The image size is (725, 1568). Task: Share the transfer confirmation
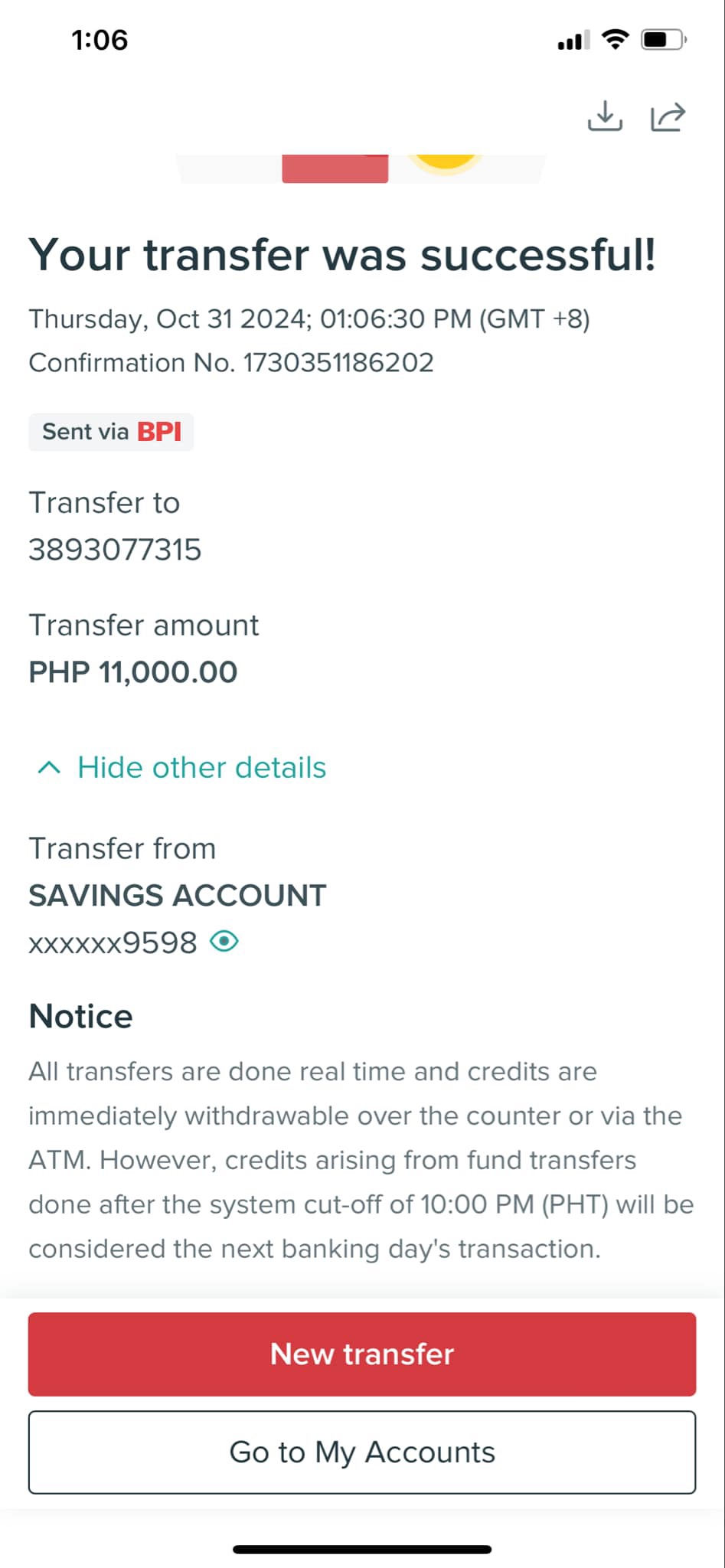click(x=668, y=116)
